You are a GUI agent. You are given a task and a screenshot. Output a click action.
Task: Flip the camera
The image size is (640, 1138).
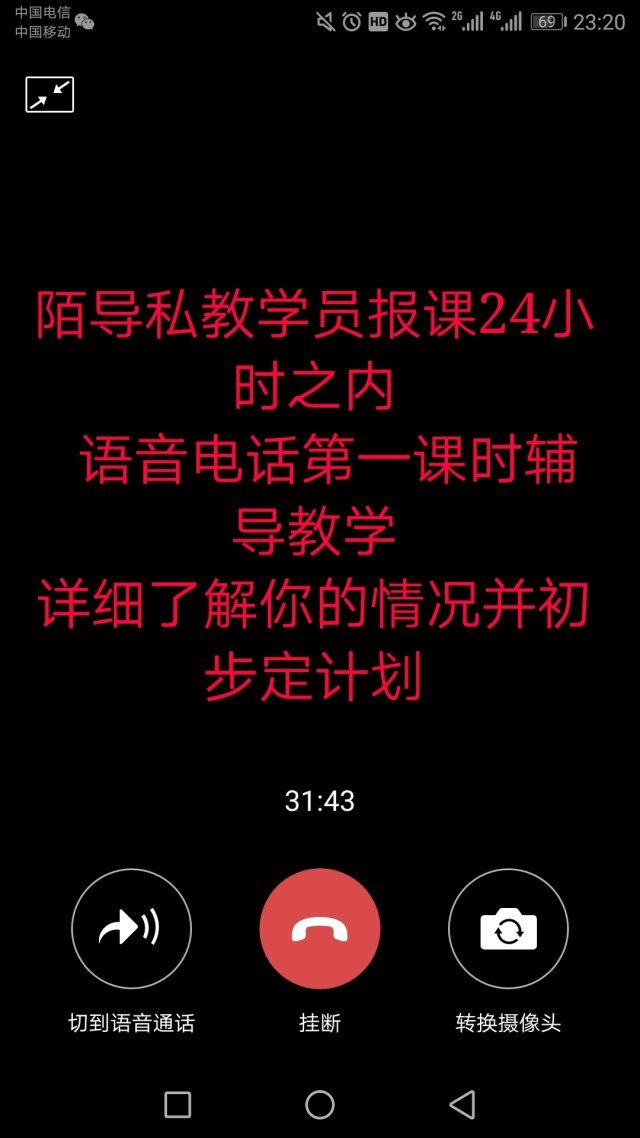[508, 929]
